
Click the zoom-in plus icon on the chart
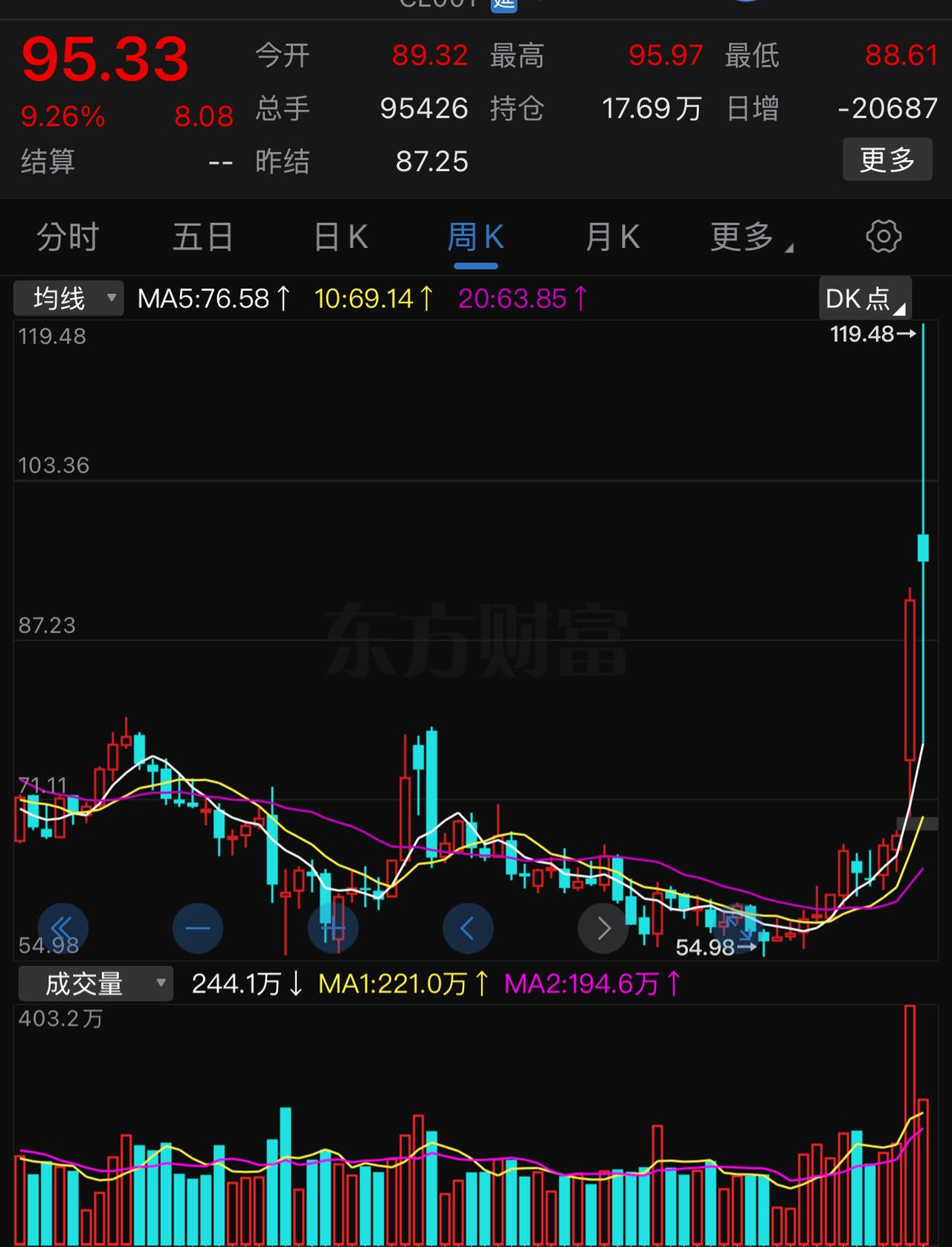coord(332,928)
